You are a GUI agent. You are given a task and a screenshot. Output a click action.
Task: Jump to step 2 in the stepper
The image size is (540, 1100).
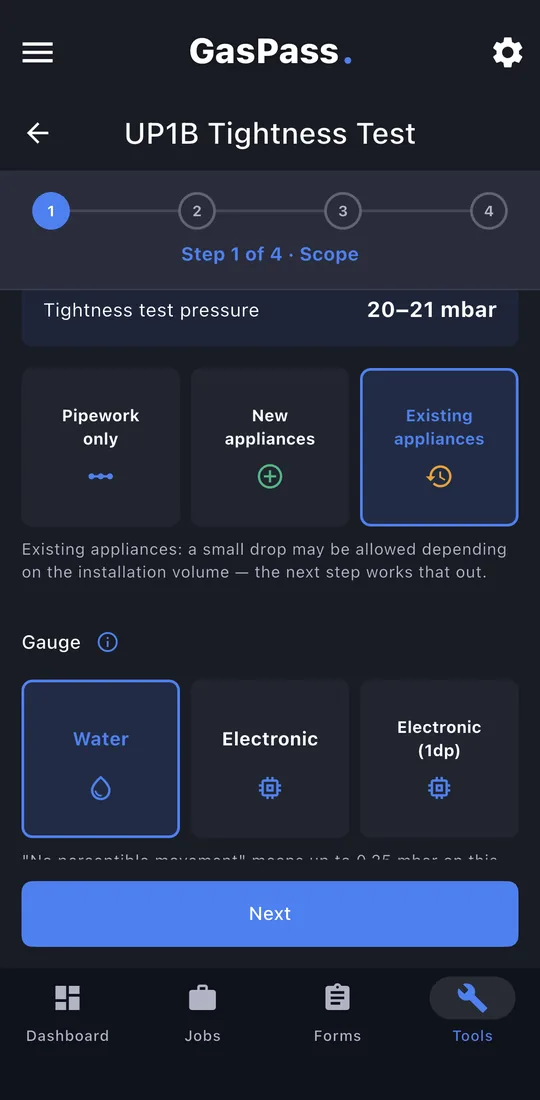[196, 211]
